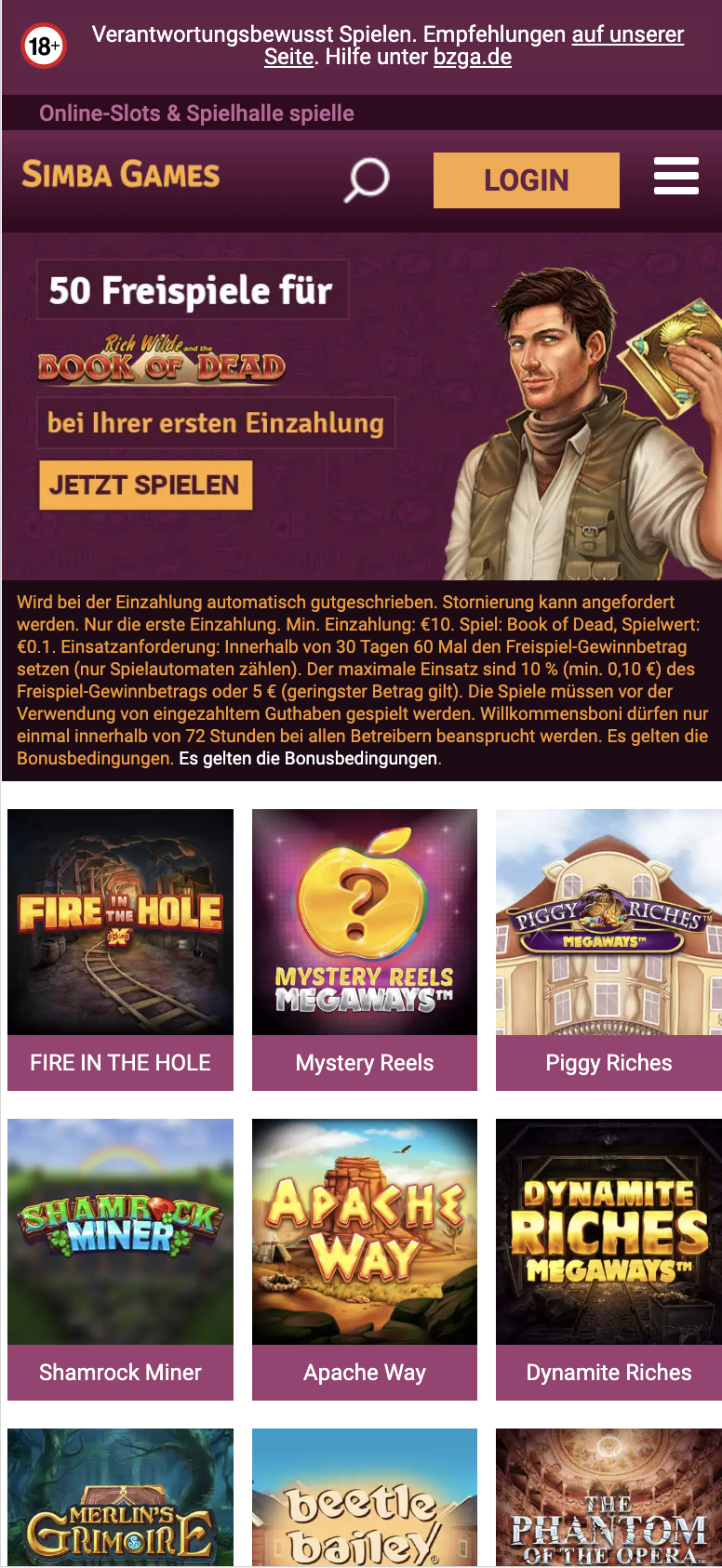The width and height of the screenshot is (722, 1568).
Task: Open the bzga.de help link
Action: tap(473, 57)
